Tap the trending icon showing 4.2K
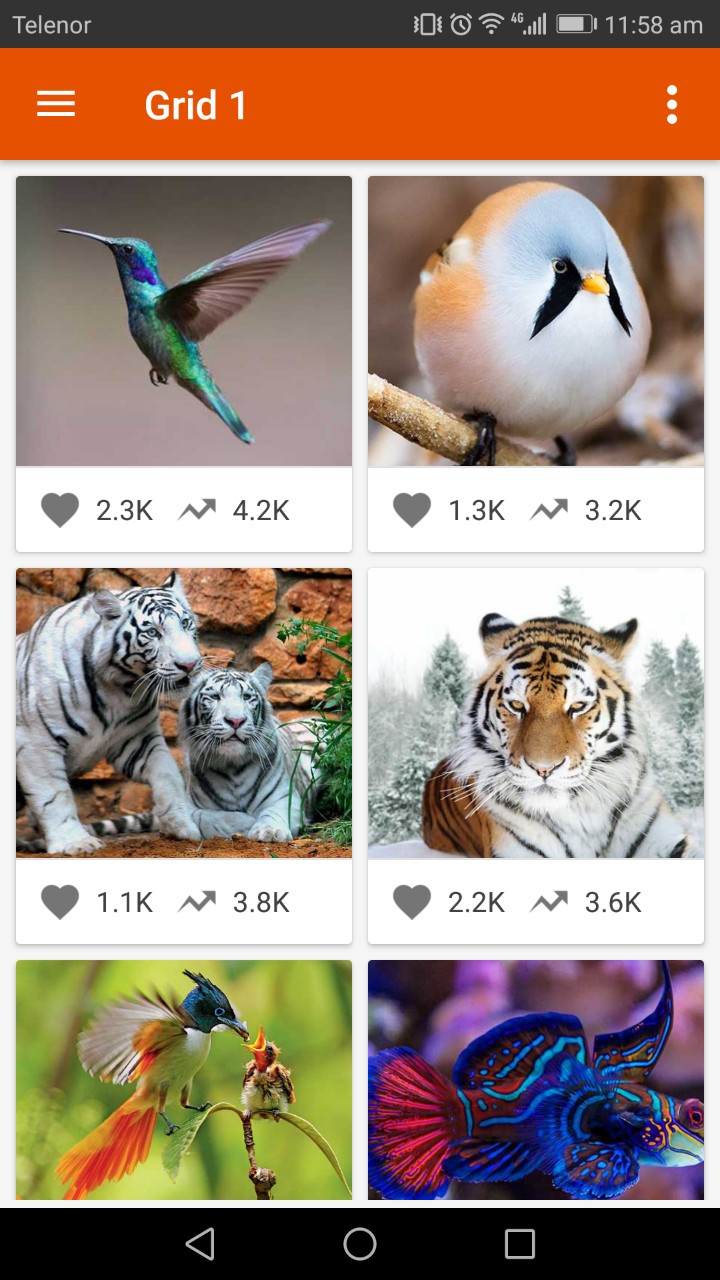The image size is (720, 1280). (197, 511)
